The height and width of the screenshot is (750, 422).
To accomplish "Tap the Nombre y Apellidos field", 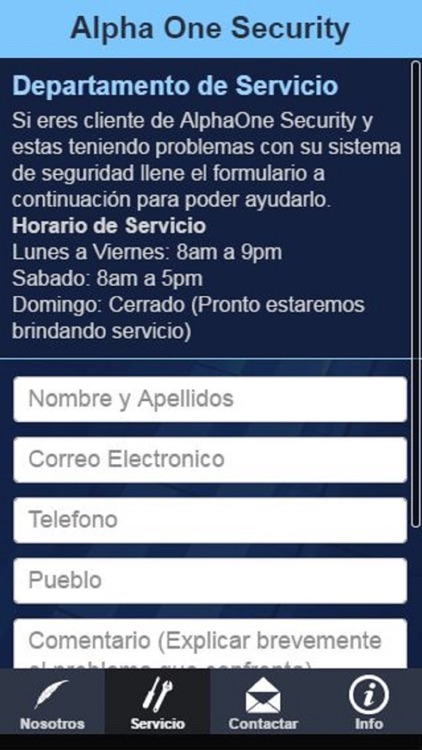I will tap(210, 399).
